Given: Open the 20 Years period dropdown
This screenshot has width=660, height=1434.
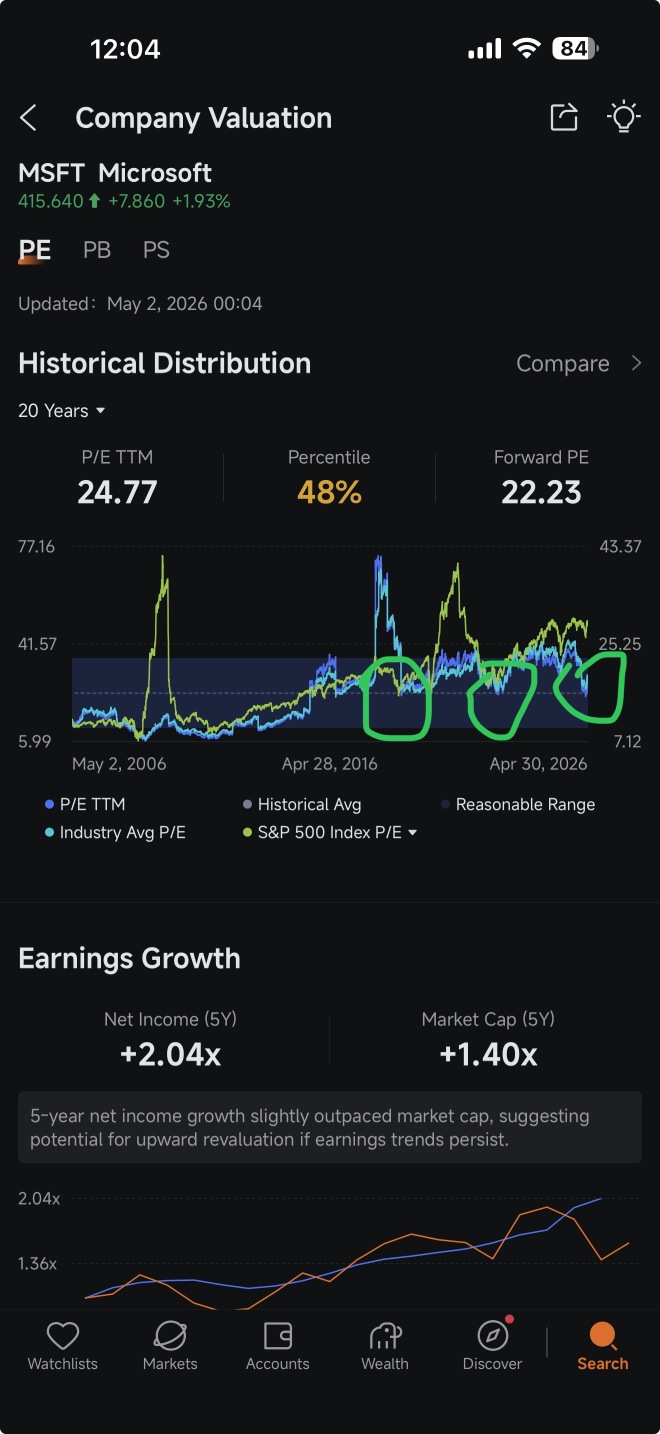Looking at the screenshot, I should (x=62, y=411).
